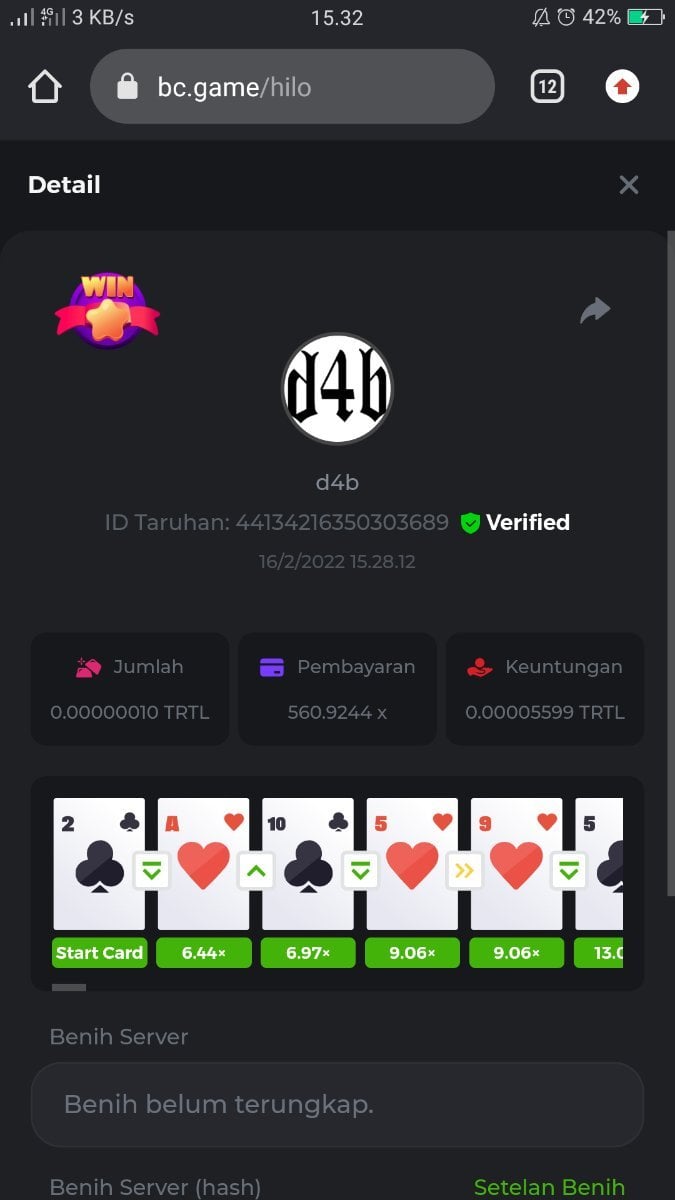675x1200 pixels.
Task: Close the Detail panel
Action: (628, 185)
